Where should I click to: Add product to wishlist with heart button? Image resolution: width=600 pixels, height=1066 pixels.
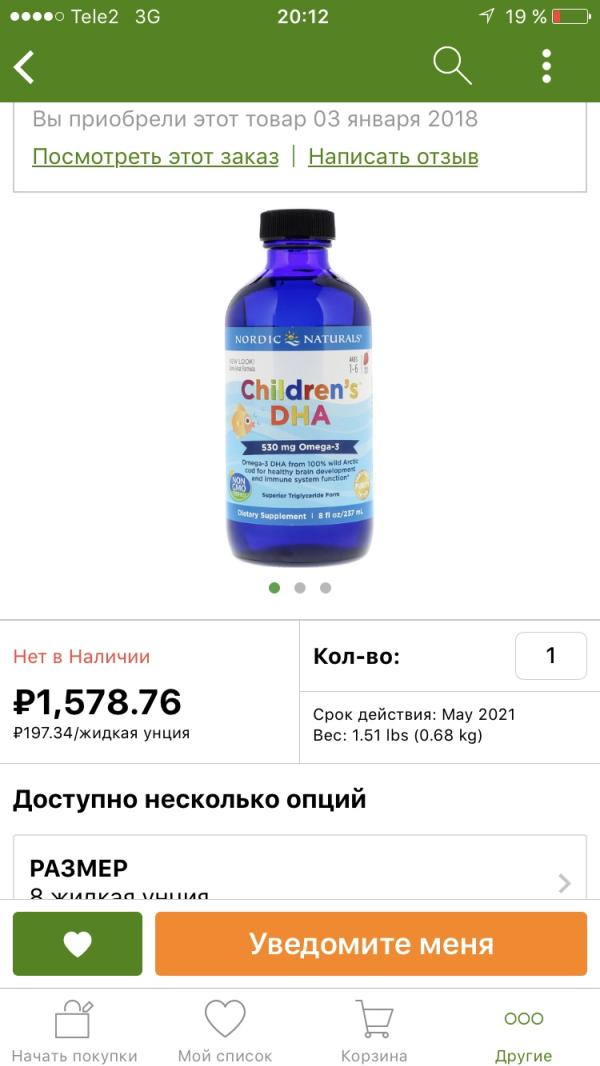pyautogui.click(x=78, y=943)
